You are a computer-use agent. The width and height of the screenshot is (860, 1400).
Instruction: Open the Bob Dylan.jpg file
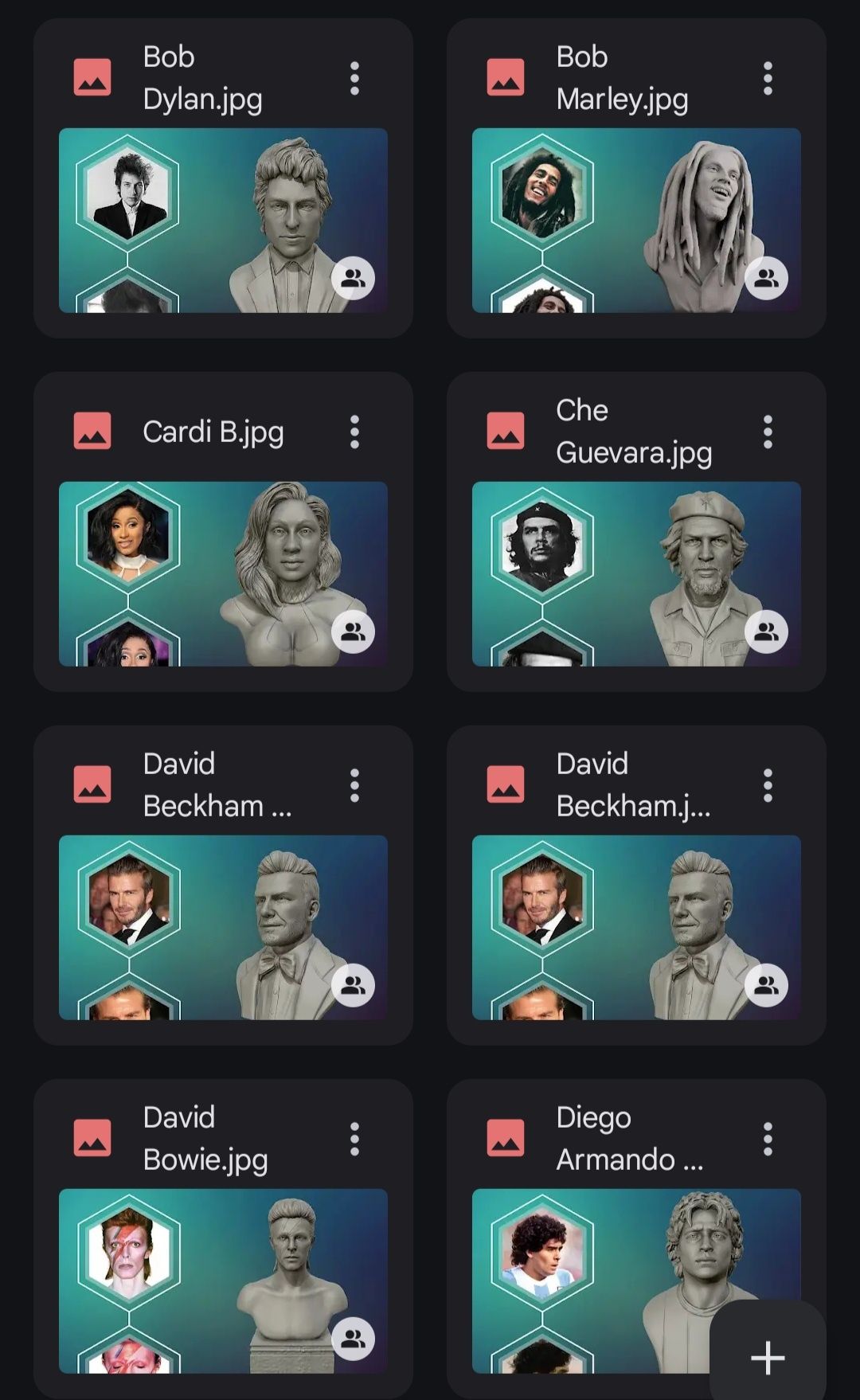[223, 220]
